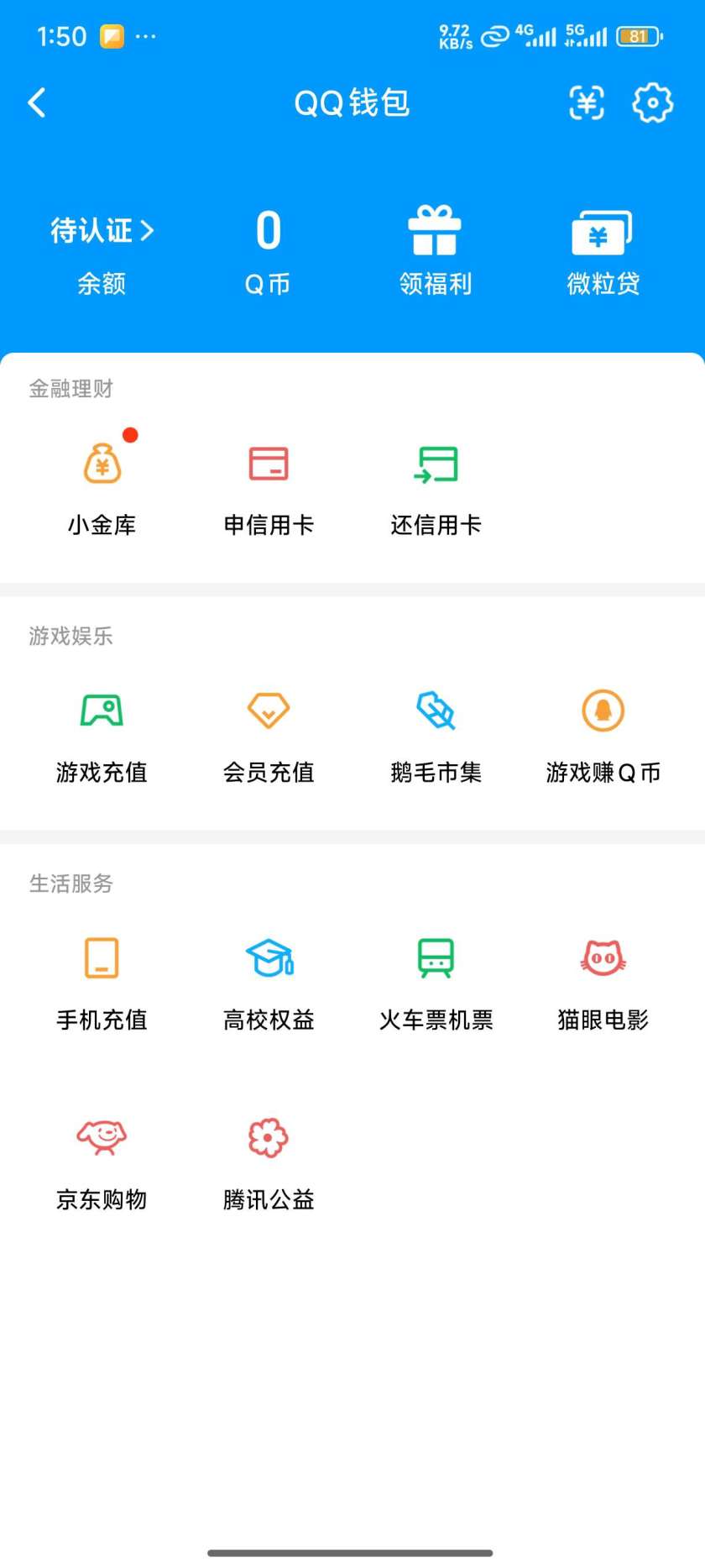
Task: Tap 待认证 balance verification
Action: coord(102,230)
